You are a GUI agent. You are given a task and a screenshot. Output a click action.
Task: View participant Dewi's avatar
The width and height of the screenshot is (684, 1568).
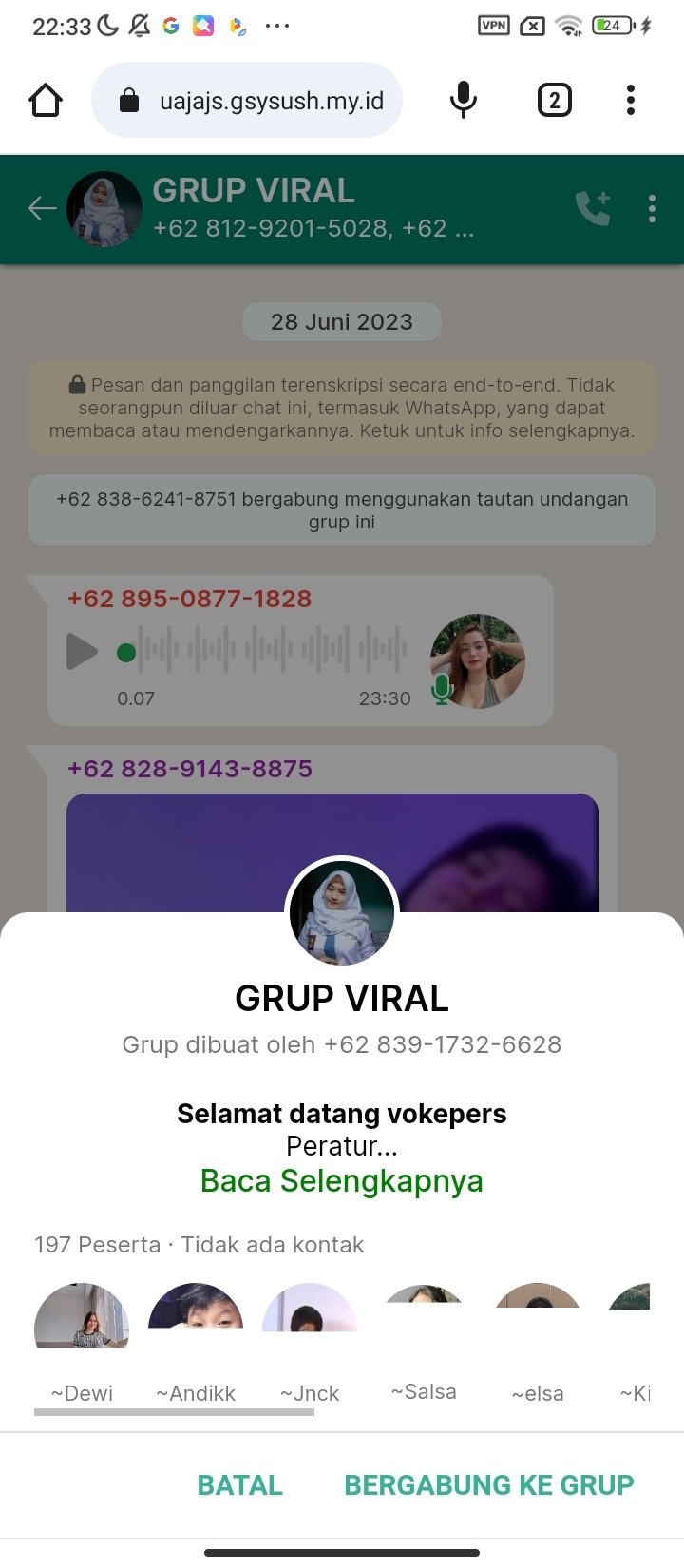82,1317
